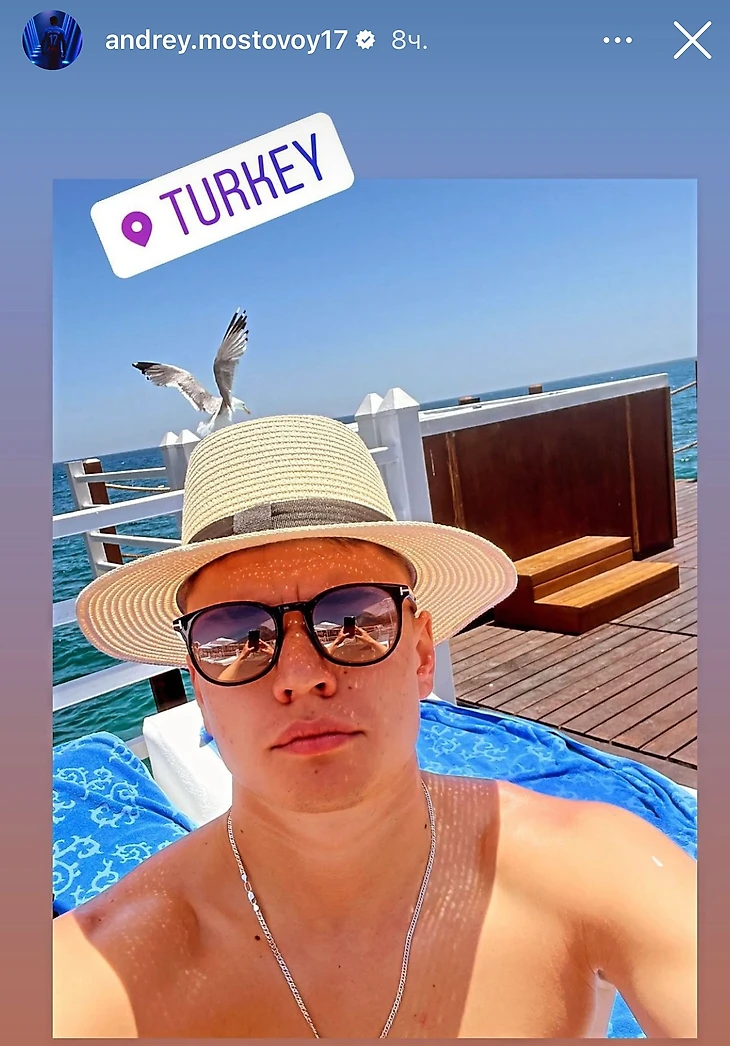This screenshot has height=1046, width=730.
Task: Close the story viewer
Action: 692,41
